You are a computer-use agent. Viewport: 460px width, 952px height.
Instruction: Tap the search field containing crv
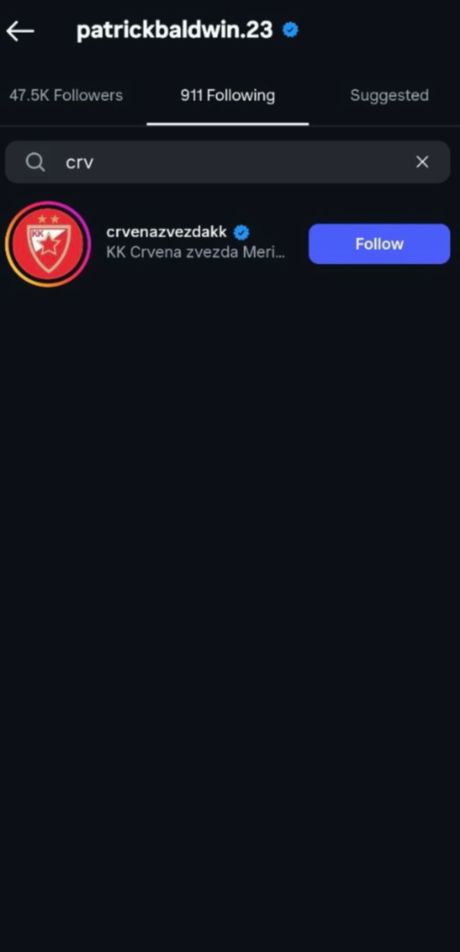(228, 162)
